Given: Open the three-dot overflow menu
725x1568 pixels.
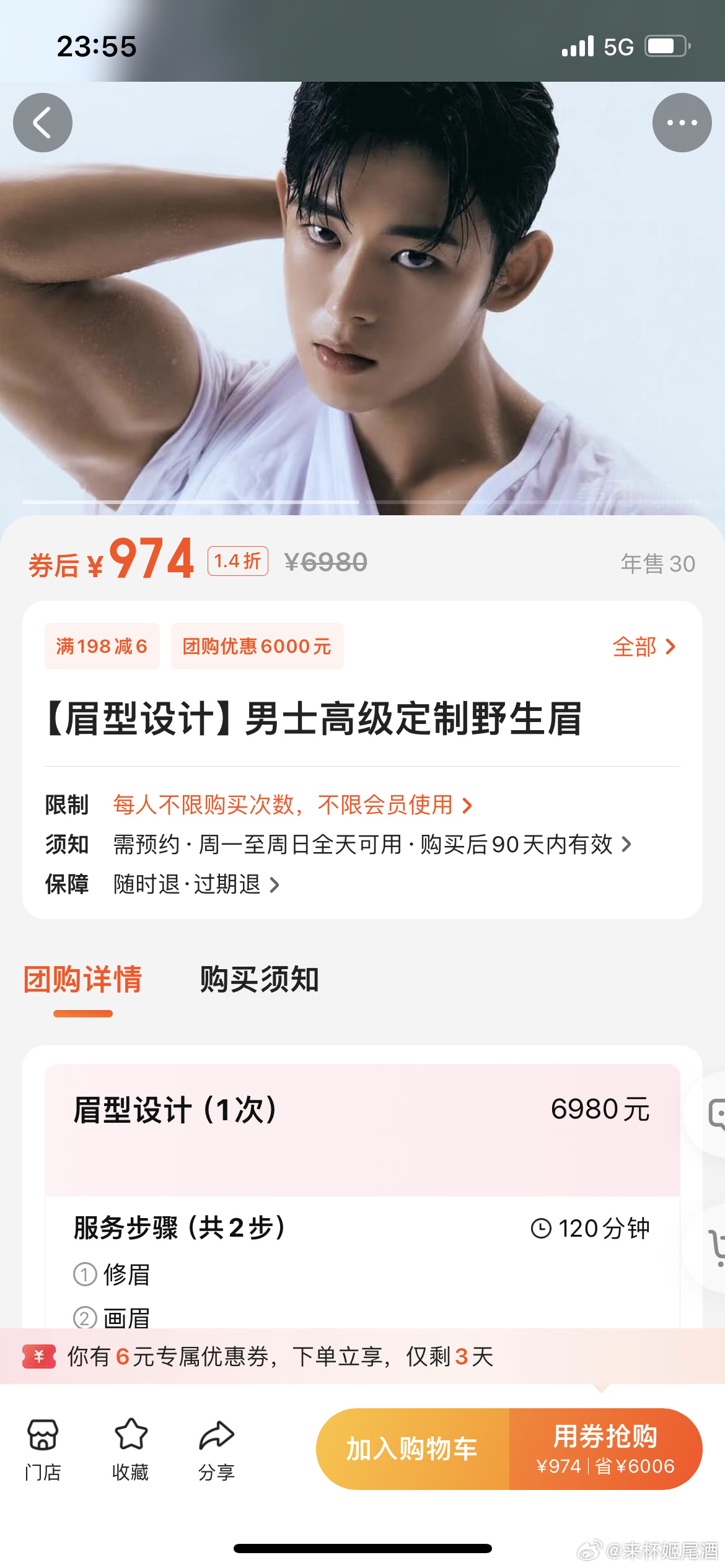Looking at the screenshot, I should [x=682, y=123].
